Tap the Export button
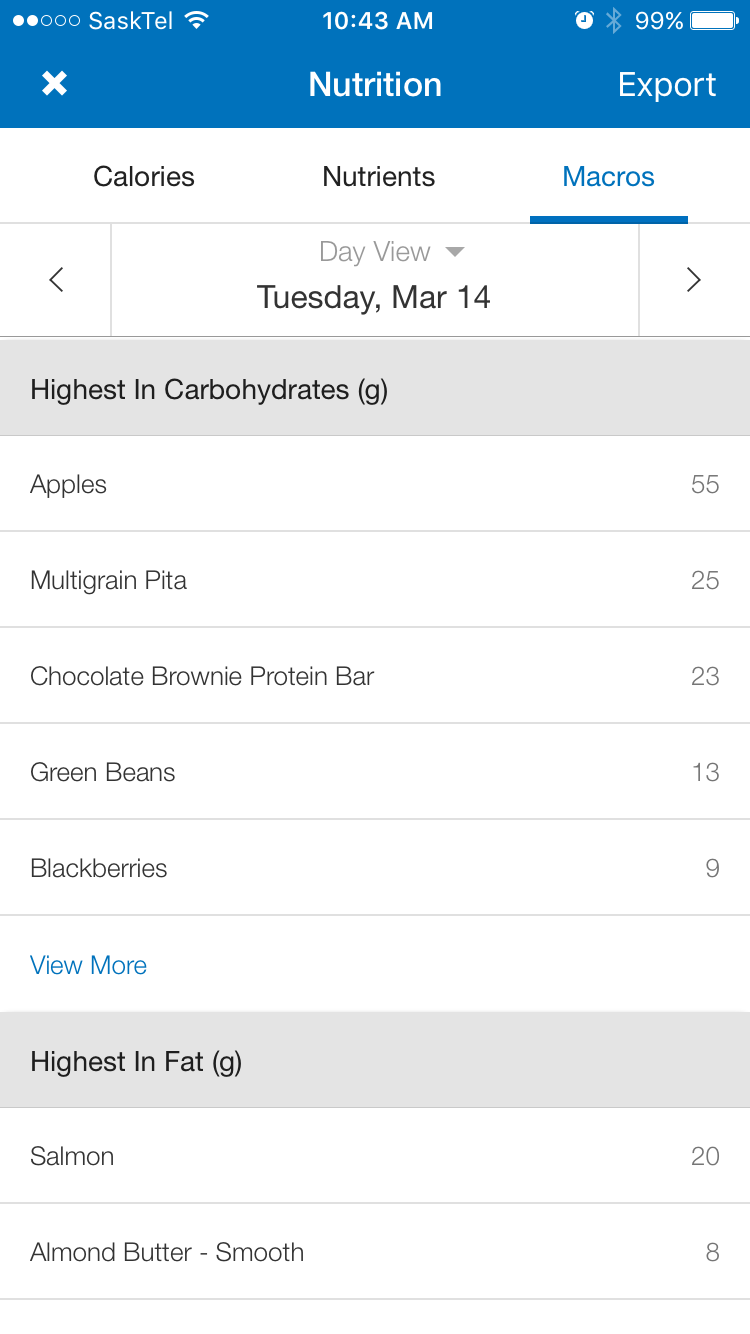The image size is (750, 1334). pyautogui.click(x=666, y=84)
